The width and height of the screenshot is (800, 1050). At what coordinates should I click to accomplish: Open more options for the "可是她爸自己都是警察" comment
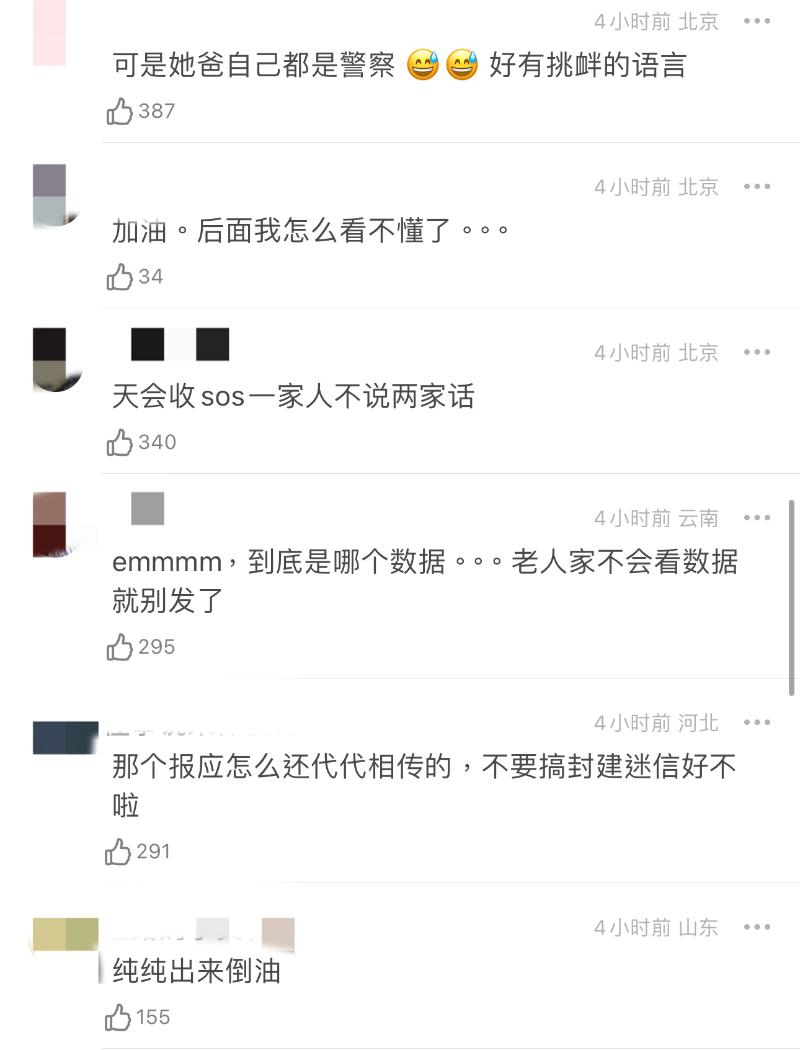757,21
